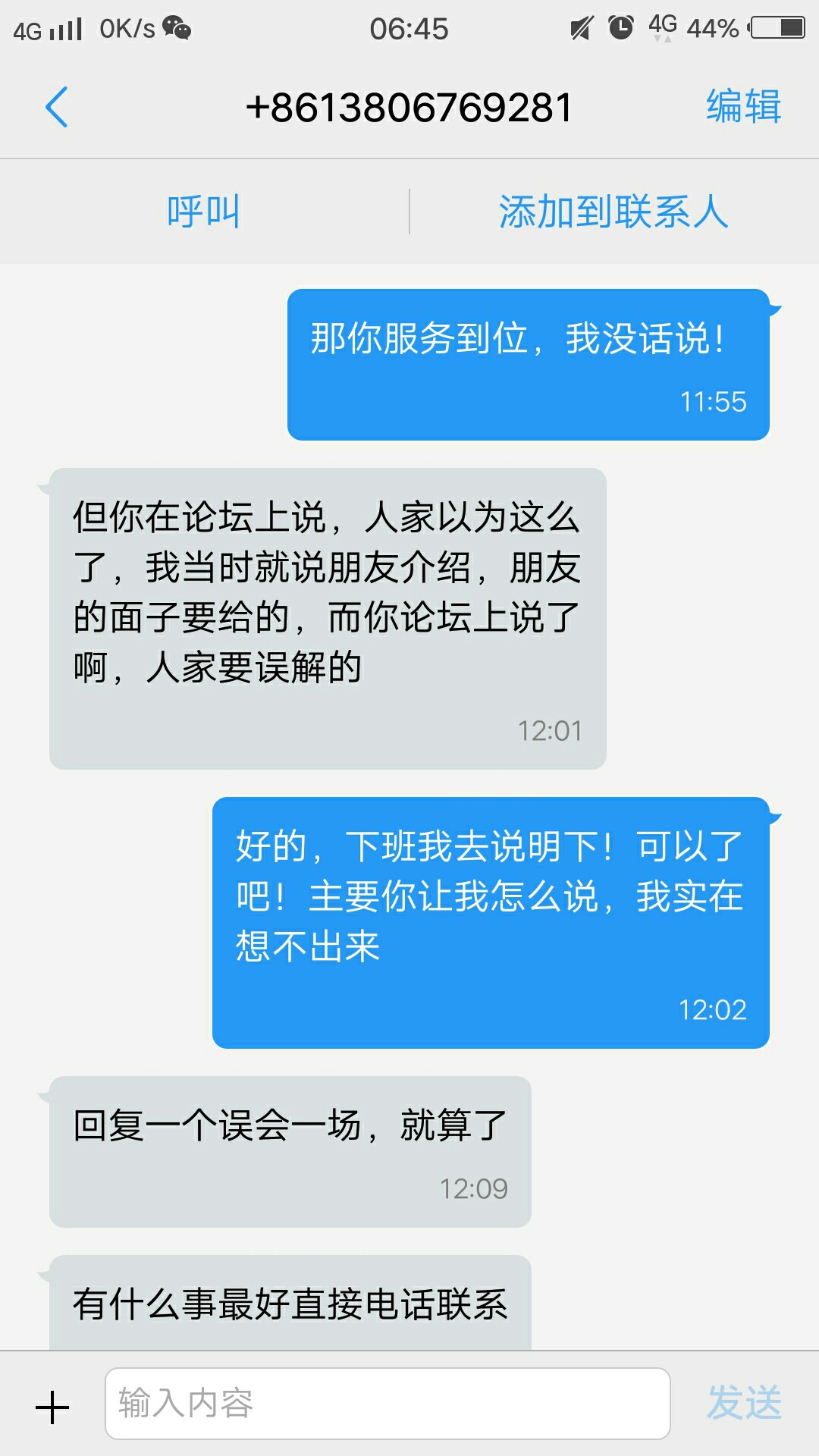Send the message with 发送
The image size is (819, 1456).
tap(744, 1402)
